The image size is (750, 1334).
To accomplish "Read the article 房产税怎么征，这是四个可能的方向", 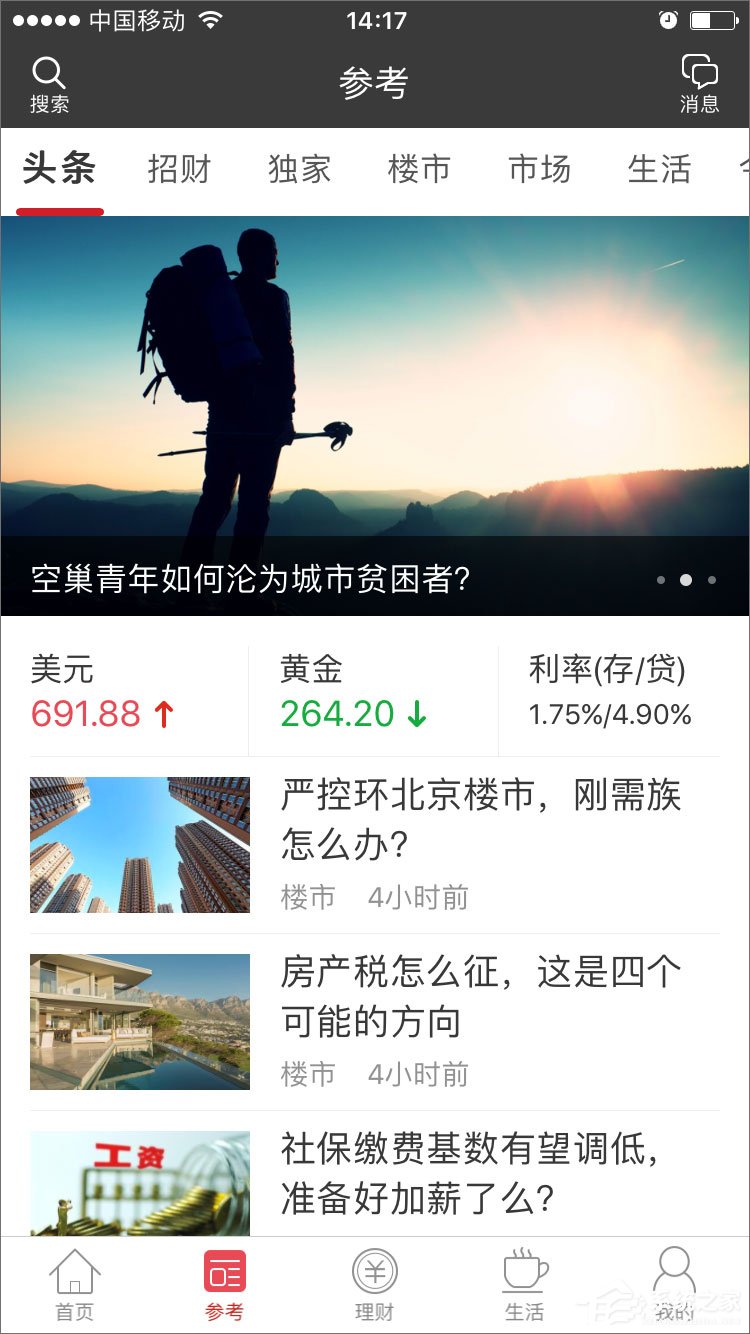I will [375, 1022].
